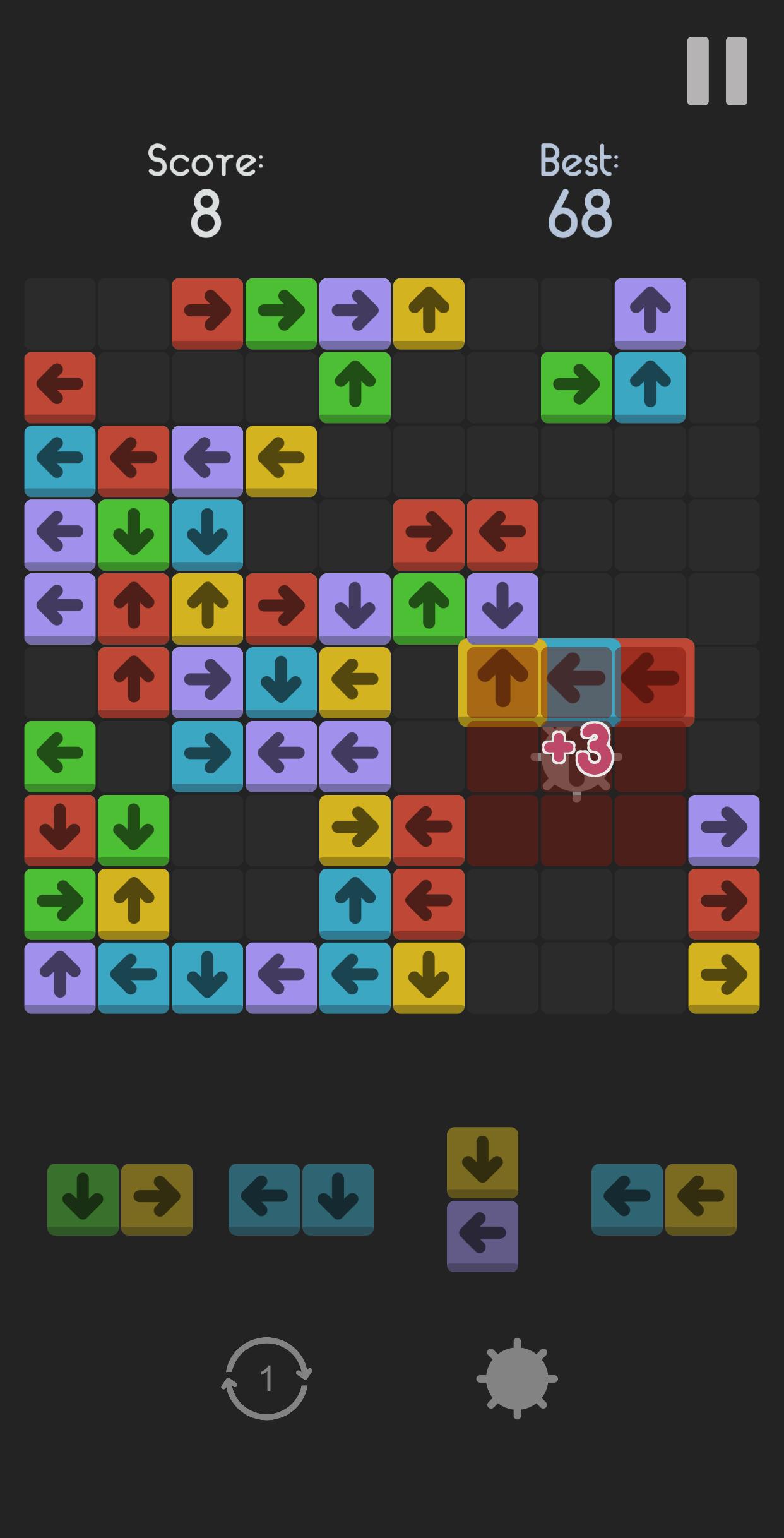Select the blue-left and yellow-left piece
The image size is (784, 1538).
[663, 1199]
